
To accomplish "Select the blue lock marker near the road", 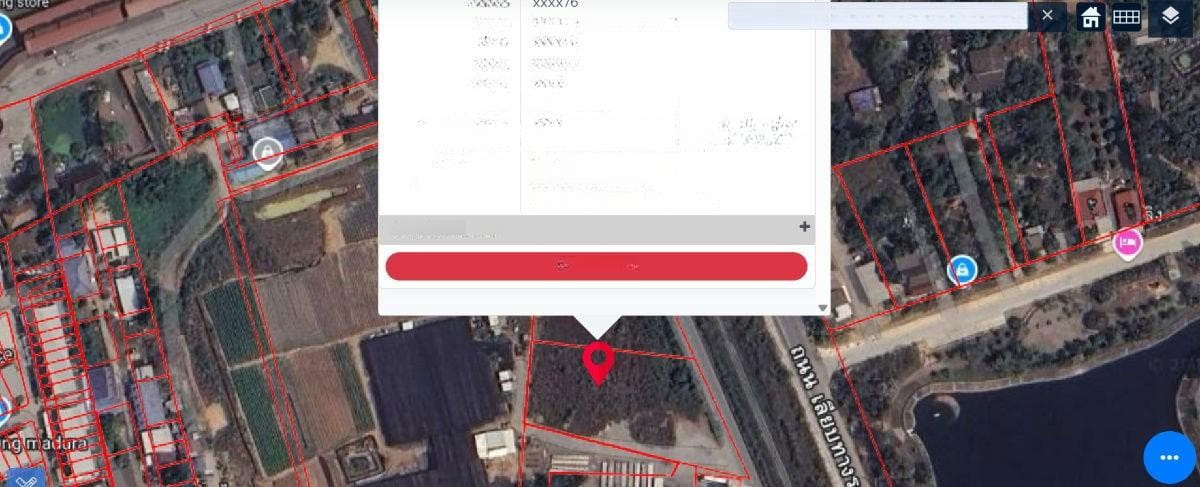I will [962, 268].
